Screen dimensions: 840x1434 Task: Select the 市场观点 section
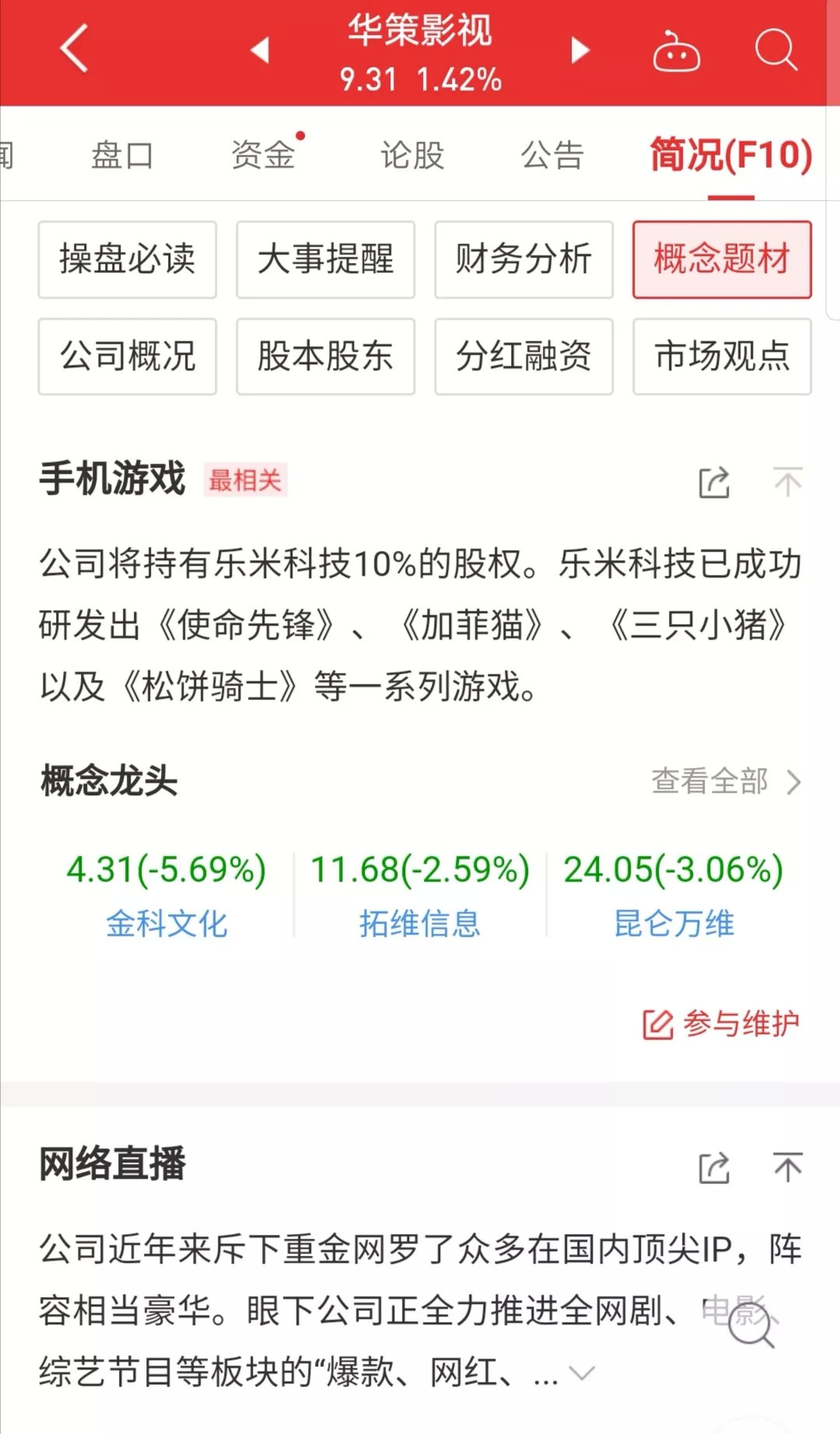coord(722,356)
